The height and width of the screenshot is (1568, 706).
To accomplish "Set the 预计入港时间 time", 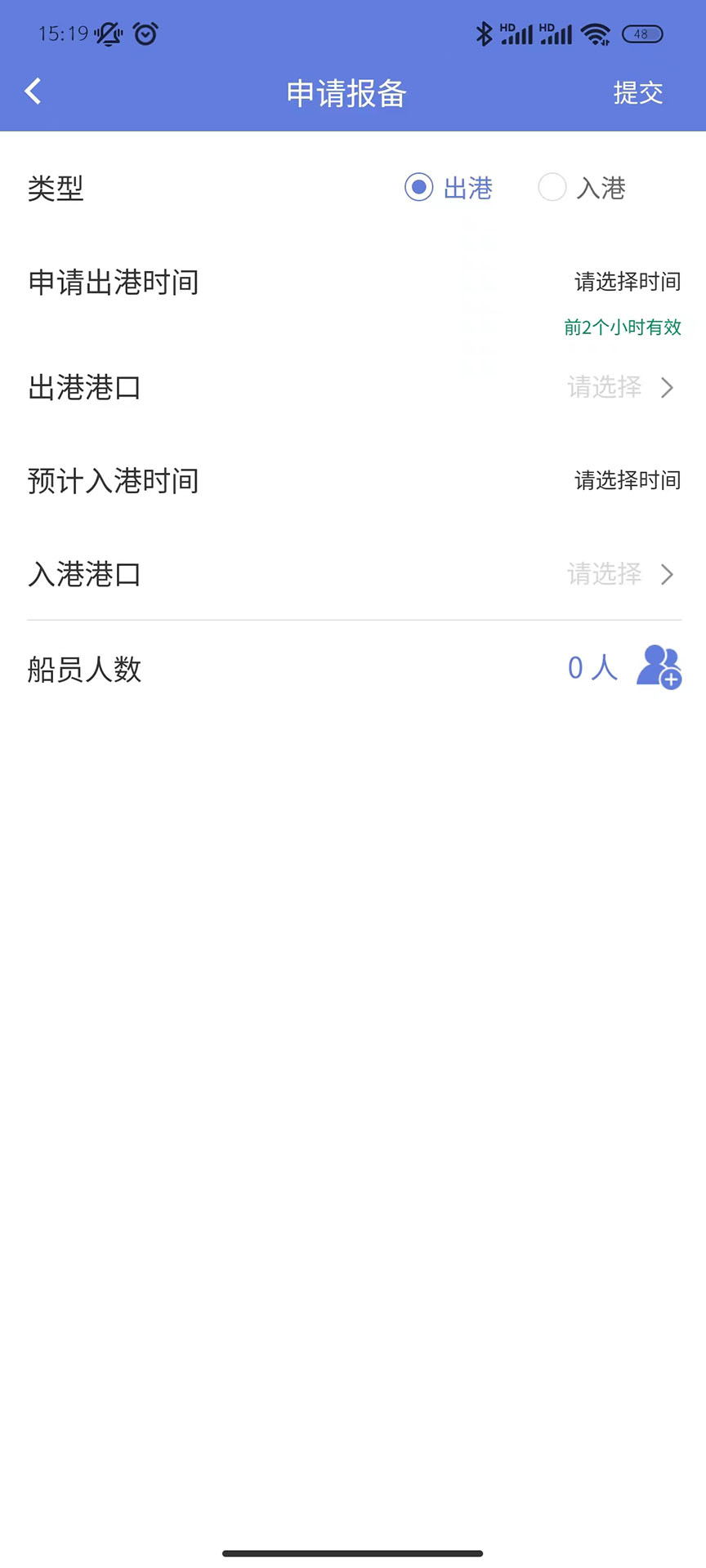I will pyautogui.click(x=627, y=481).
